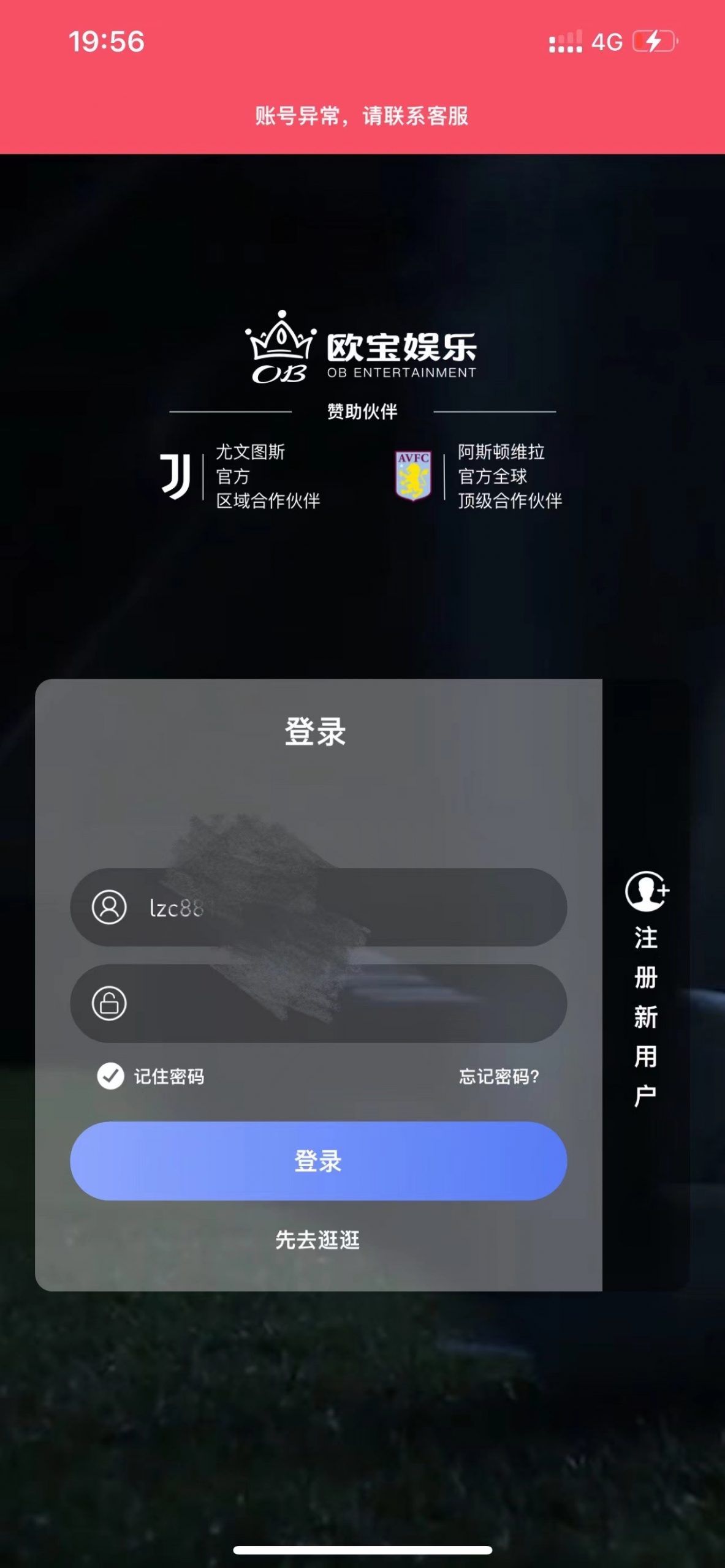This screenshot has height=1568, width=725.
Task: Tap the username input field
Action: pyautogui.click(x=318, y=907)
